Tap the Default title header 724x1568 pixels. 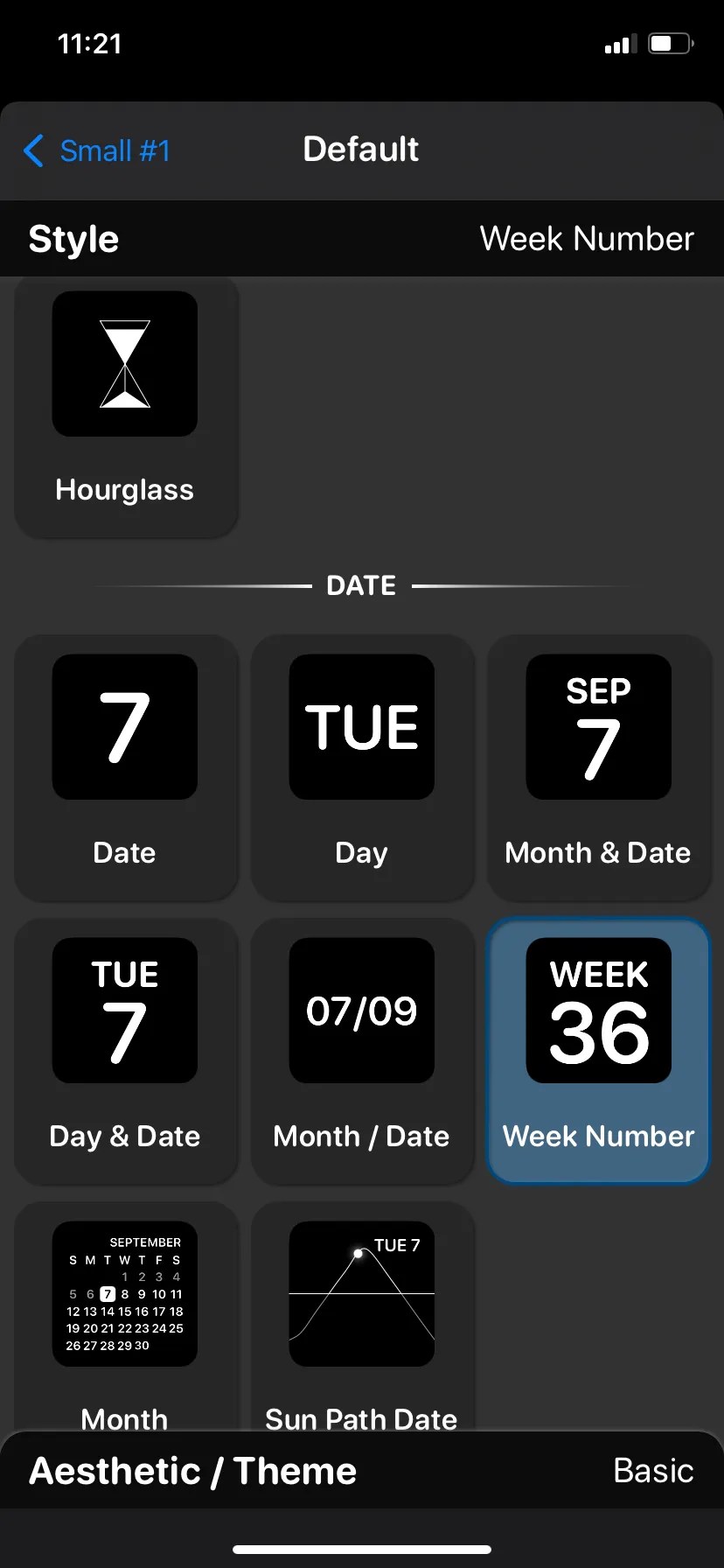tap(360, 150)
